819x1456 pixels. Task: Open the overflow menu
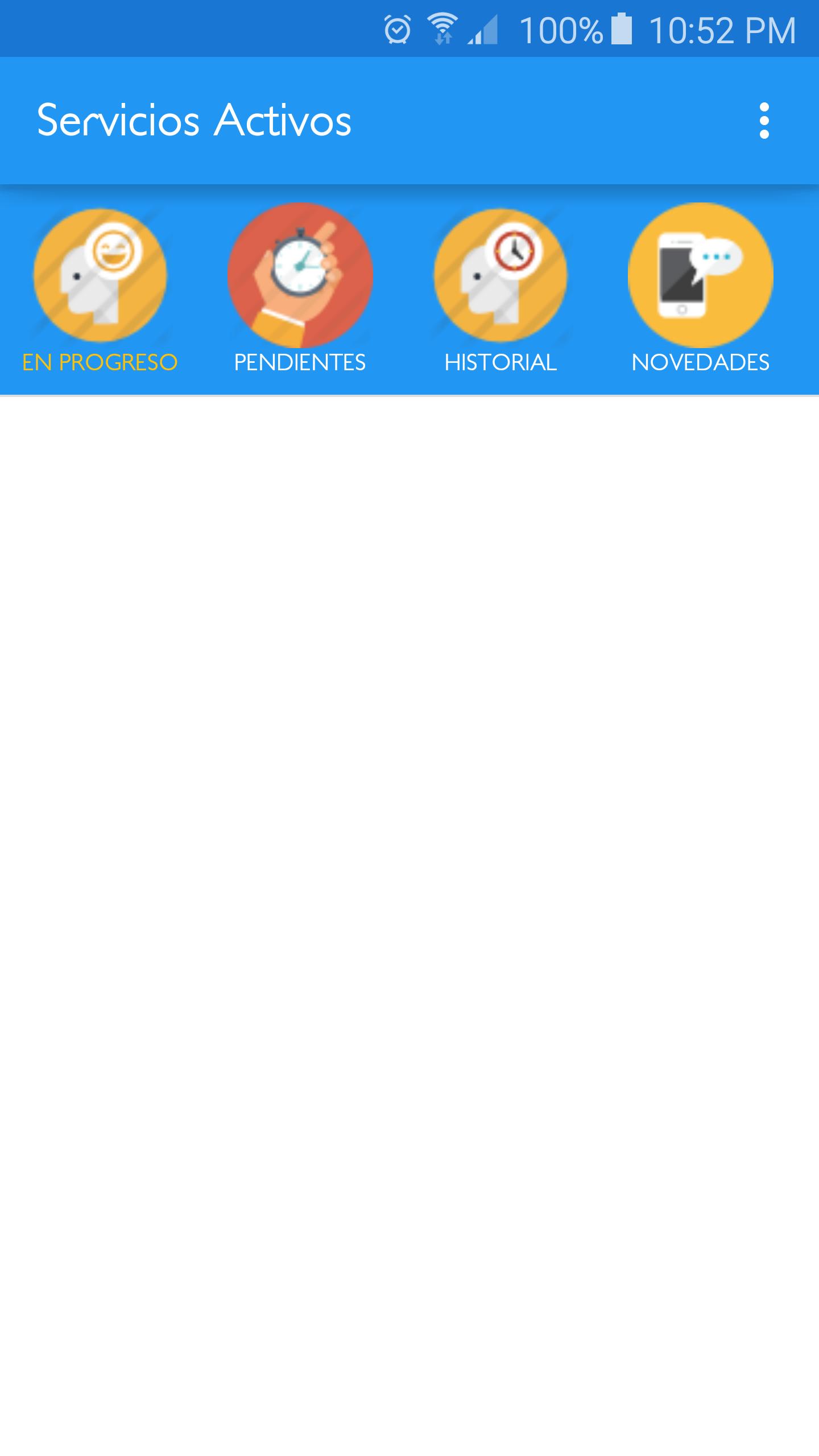coord(764,121)
